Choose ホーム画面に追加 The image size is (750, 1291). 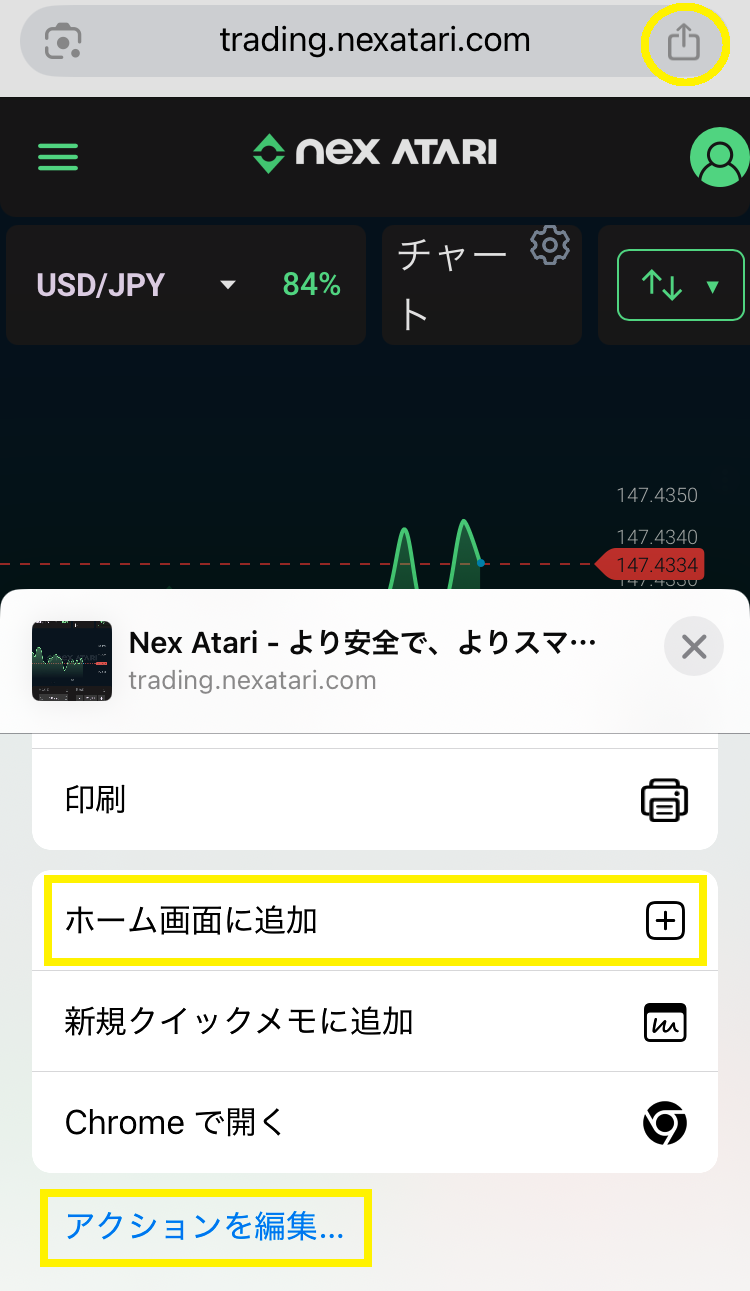374,921
